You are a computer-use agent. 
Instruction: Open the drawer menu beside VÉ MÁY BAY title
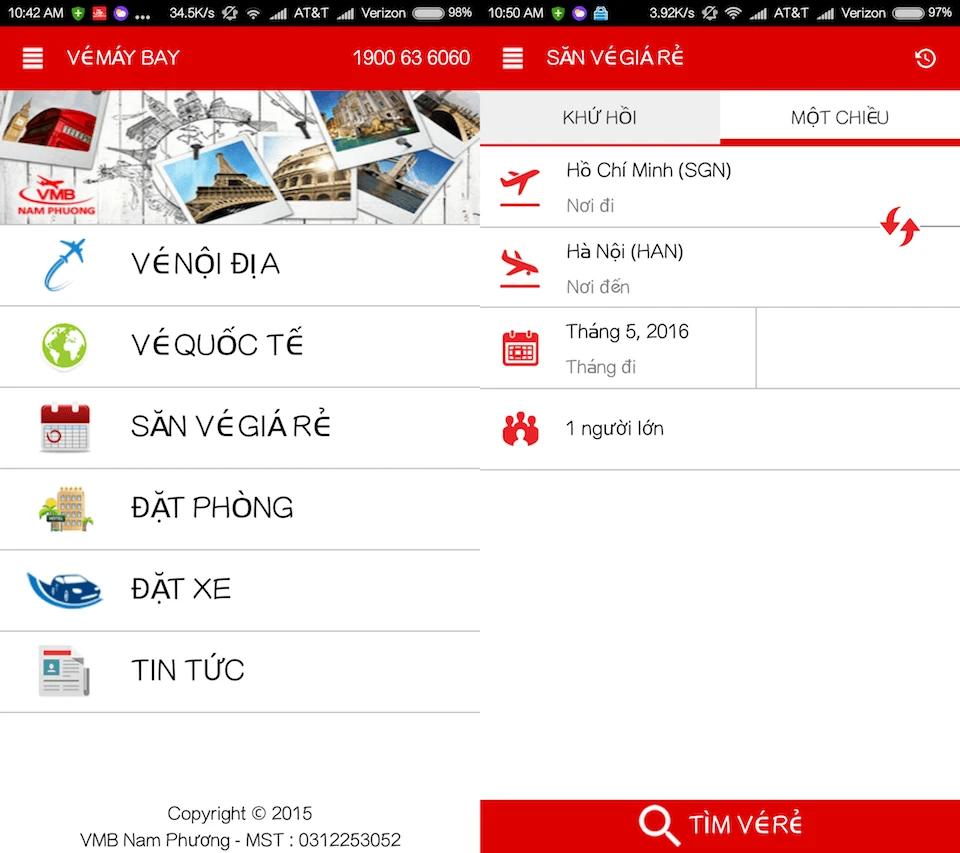tap(32, 58)
